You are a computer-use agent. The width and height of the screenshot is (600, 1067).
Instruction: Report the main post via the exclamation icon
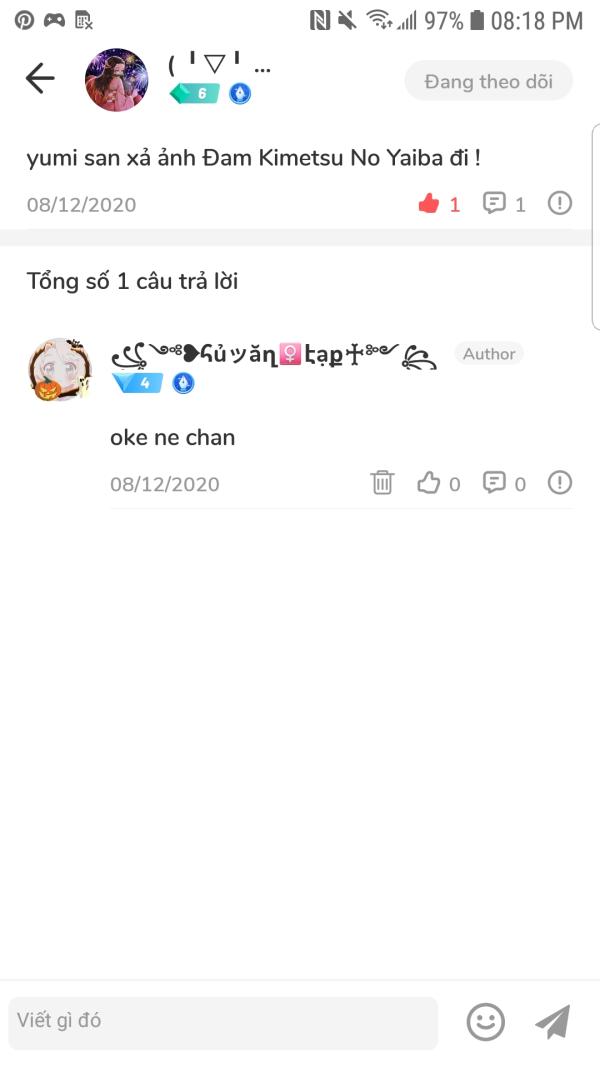560,203
